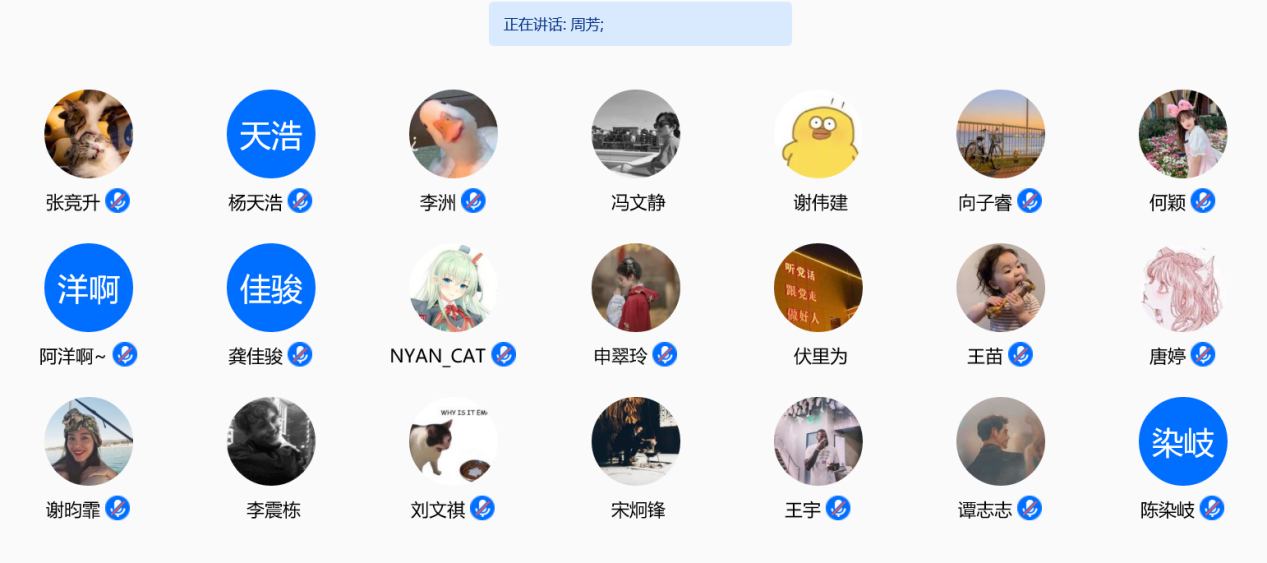Open 李震栋's participant tile
Screen dimensions: 1267x563
point(271,442)
